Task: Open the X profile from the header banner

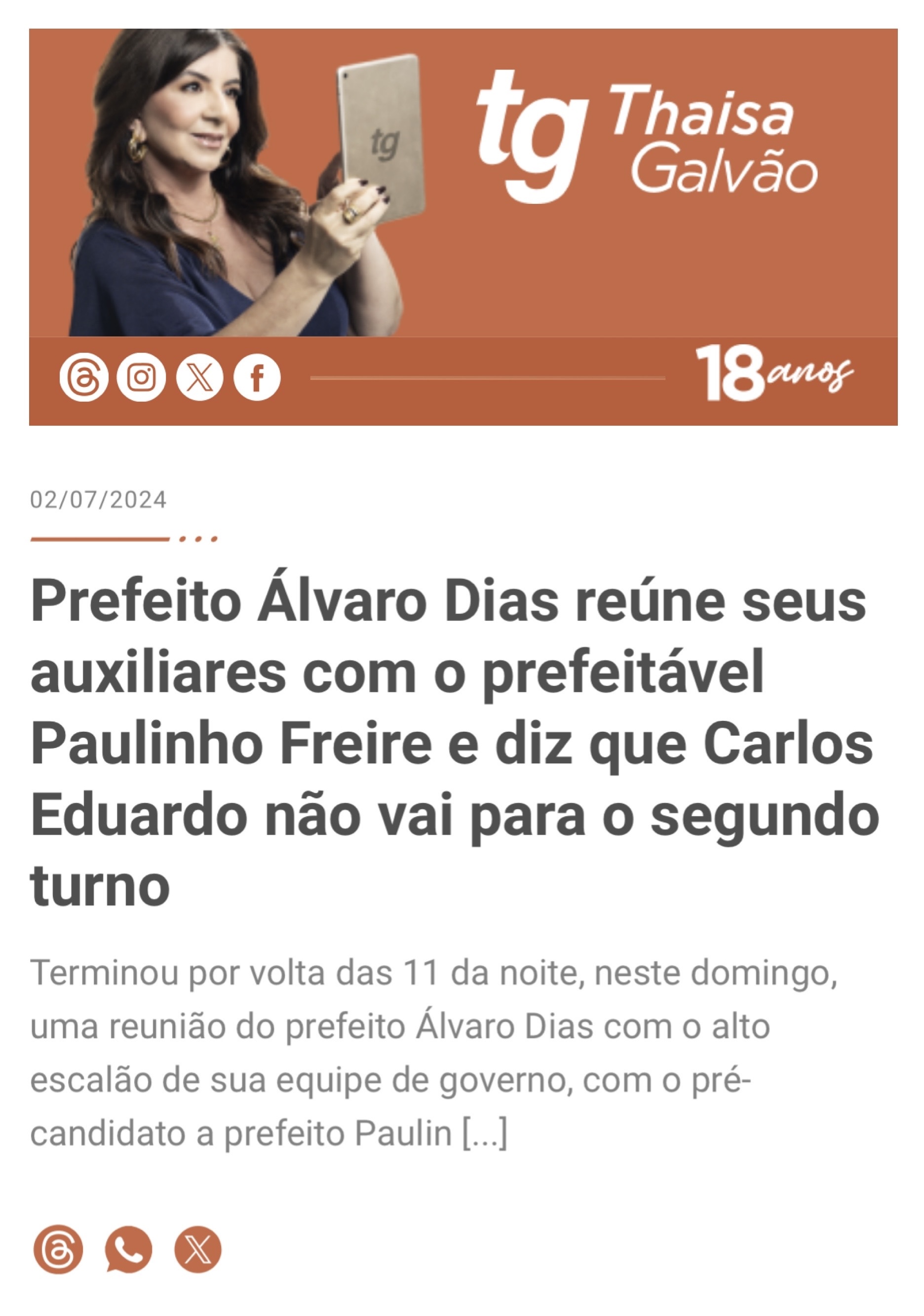Action: point(199,377)
